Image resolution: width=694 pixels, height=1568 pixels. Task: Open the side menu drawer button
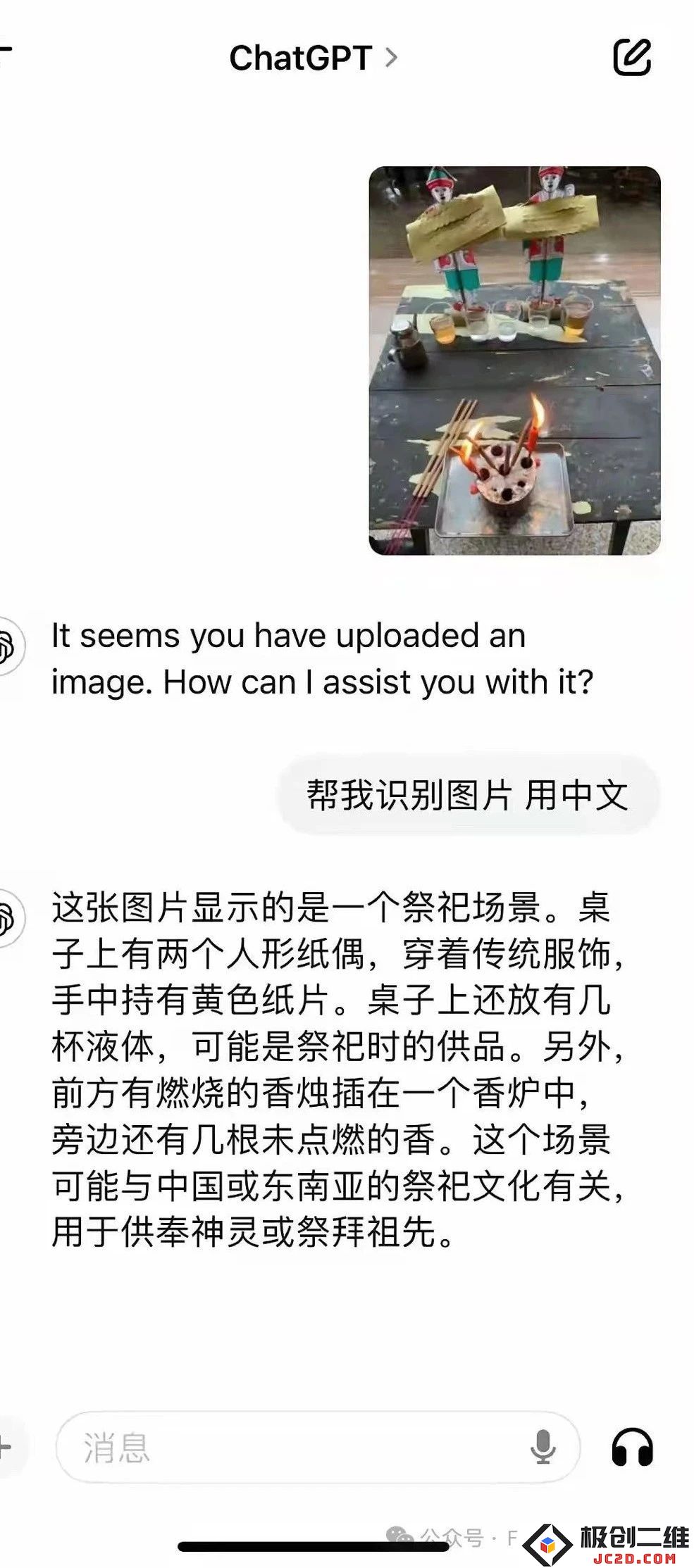coord(6,51)
